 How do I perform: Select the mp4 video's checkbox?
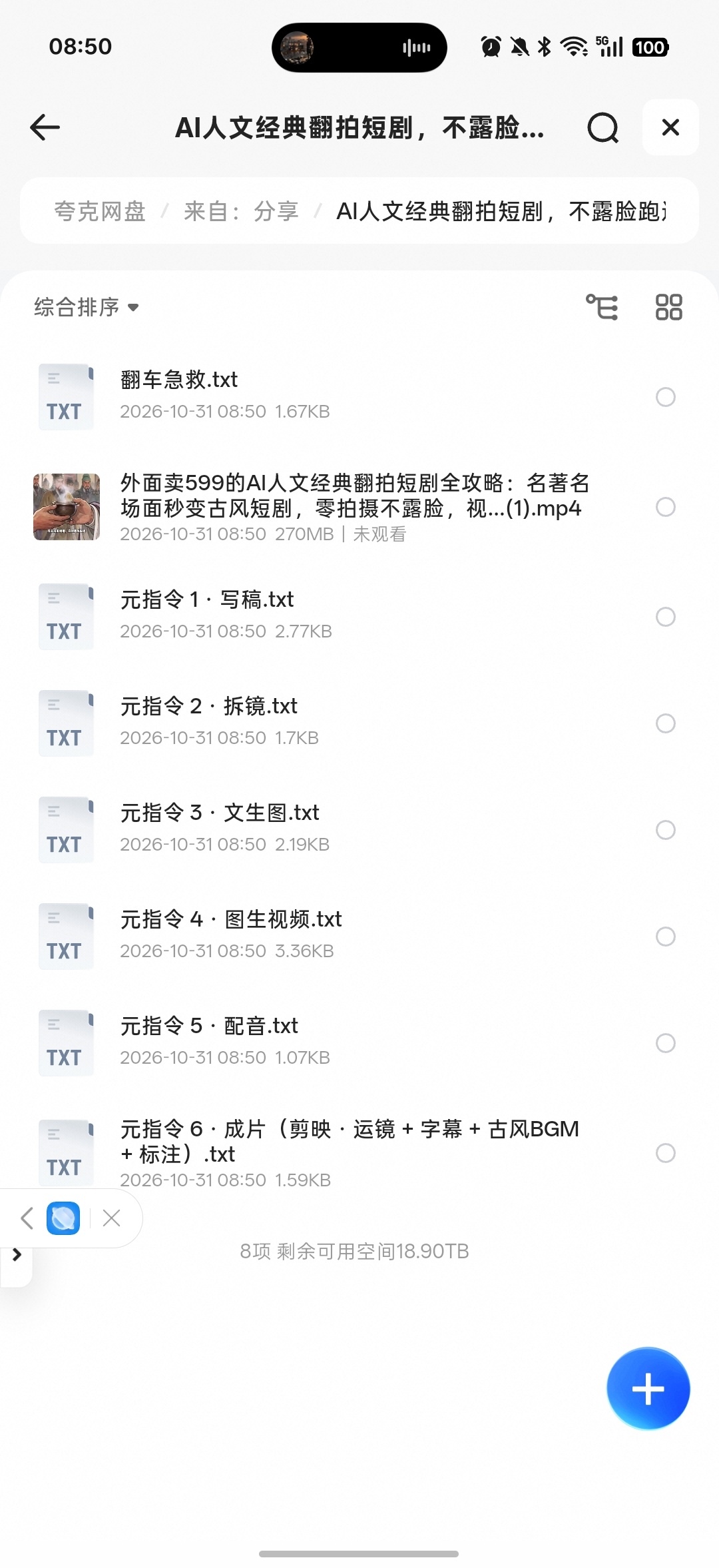(666, 507)
